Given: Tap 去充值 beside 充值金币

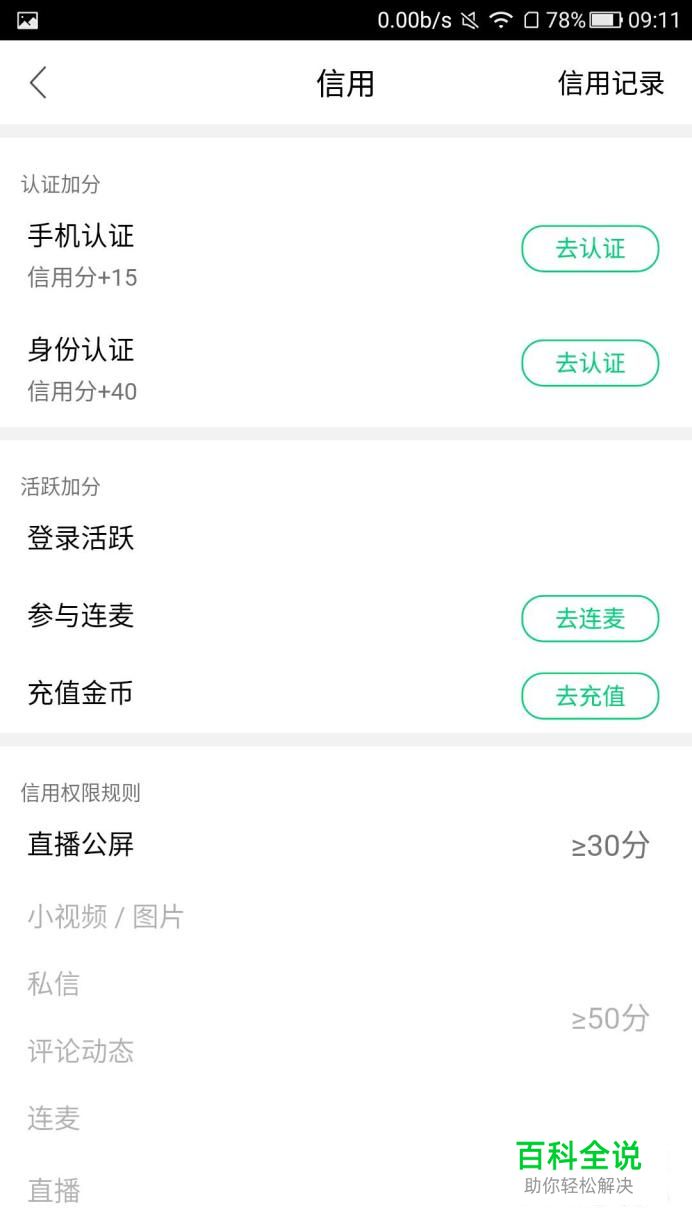Looking at the screenshot, I should point(590,696).
